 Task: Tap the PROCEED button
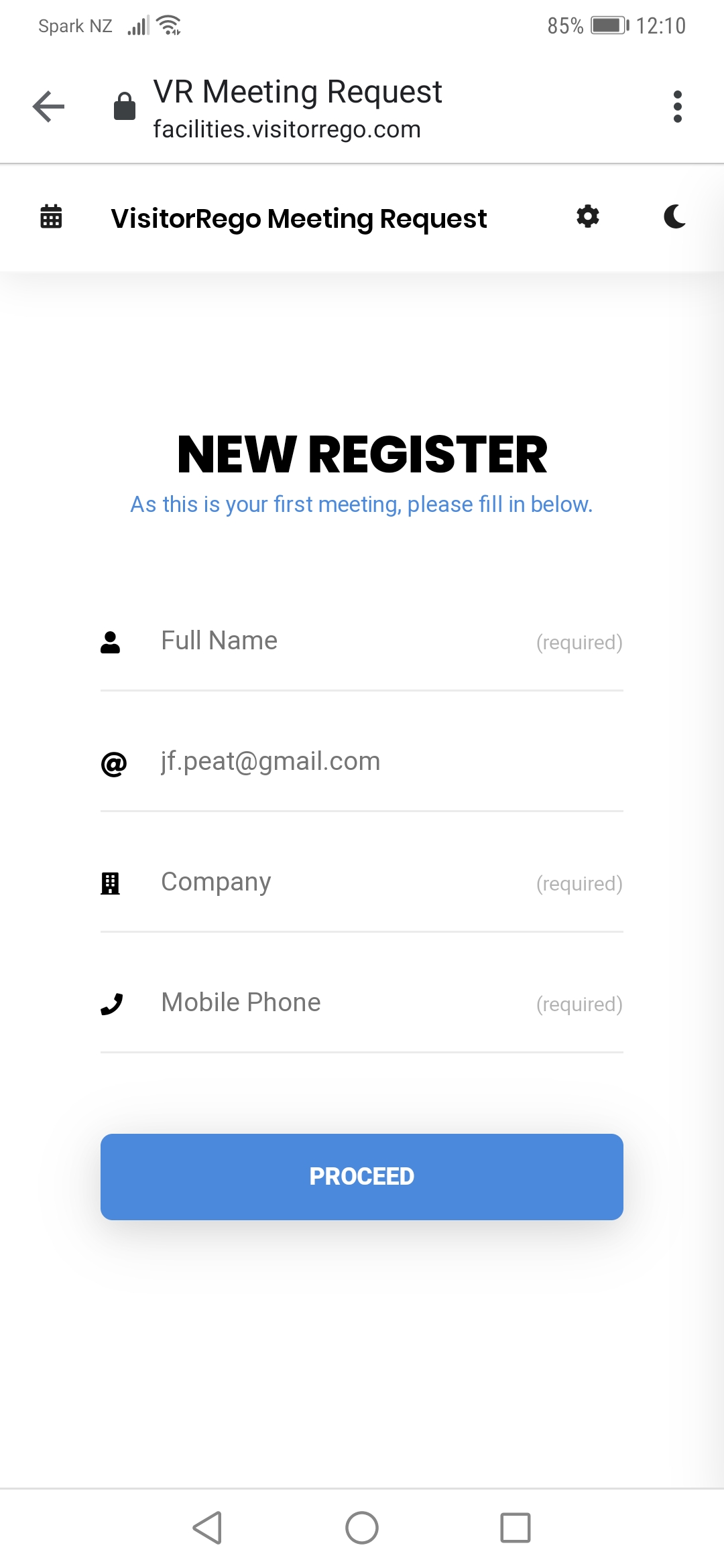pyautogui.click(x=362, y=1177)
